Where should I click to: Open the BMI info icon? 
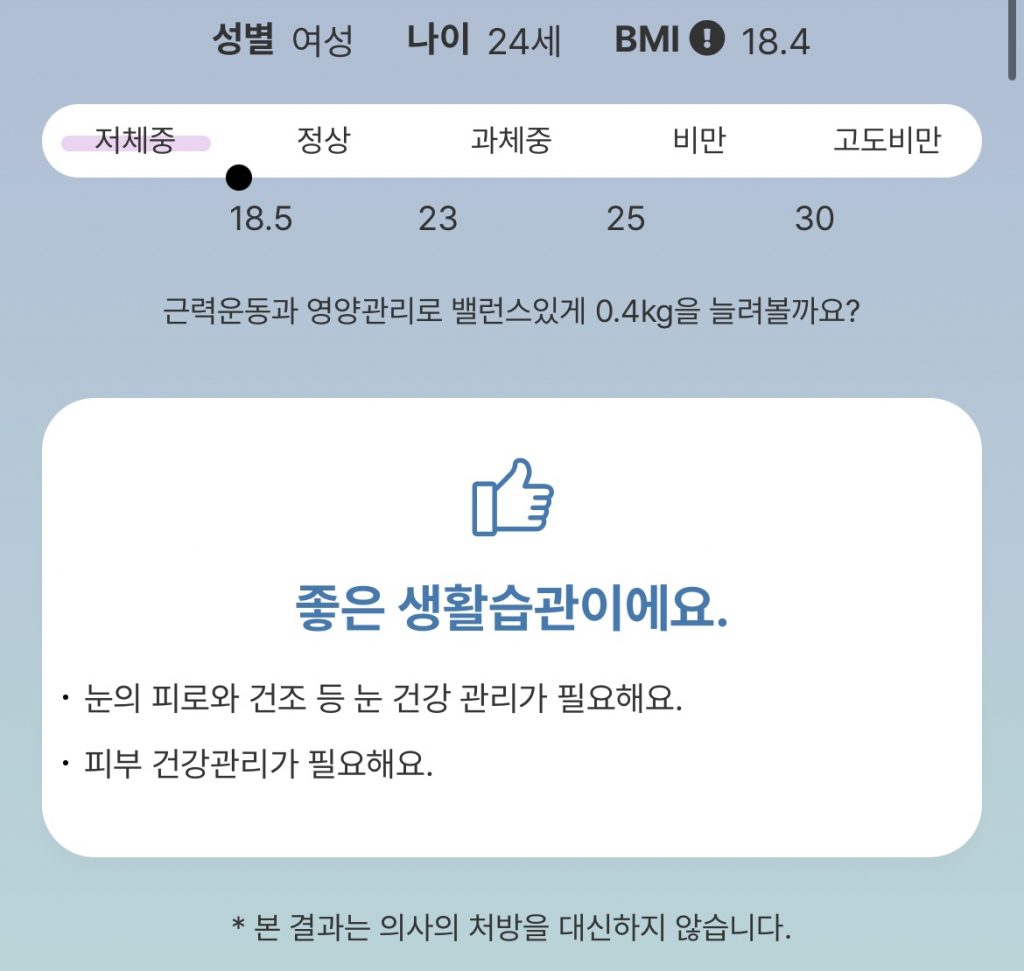tap(707, 40)
